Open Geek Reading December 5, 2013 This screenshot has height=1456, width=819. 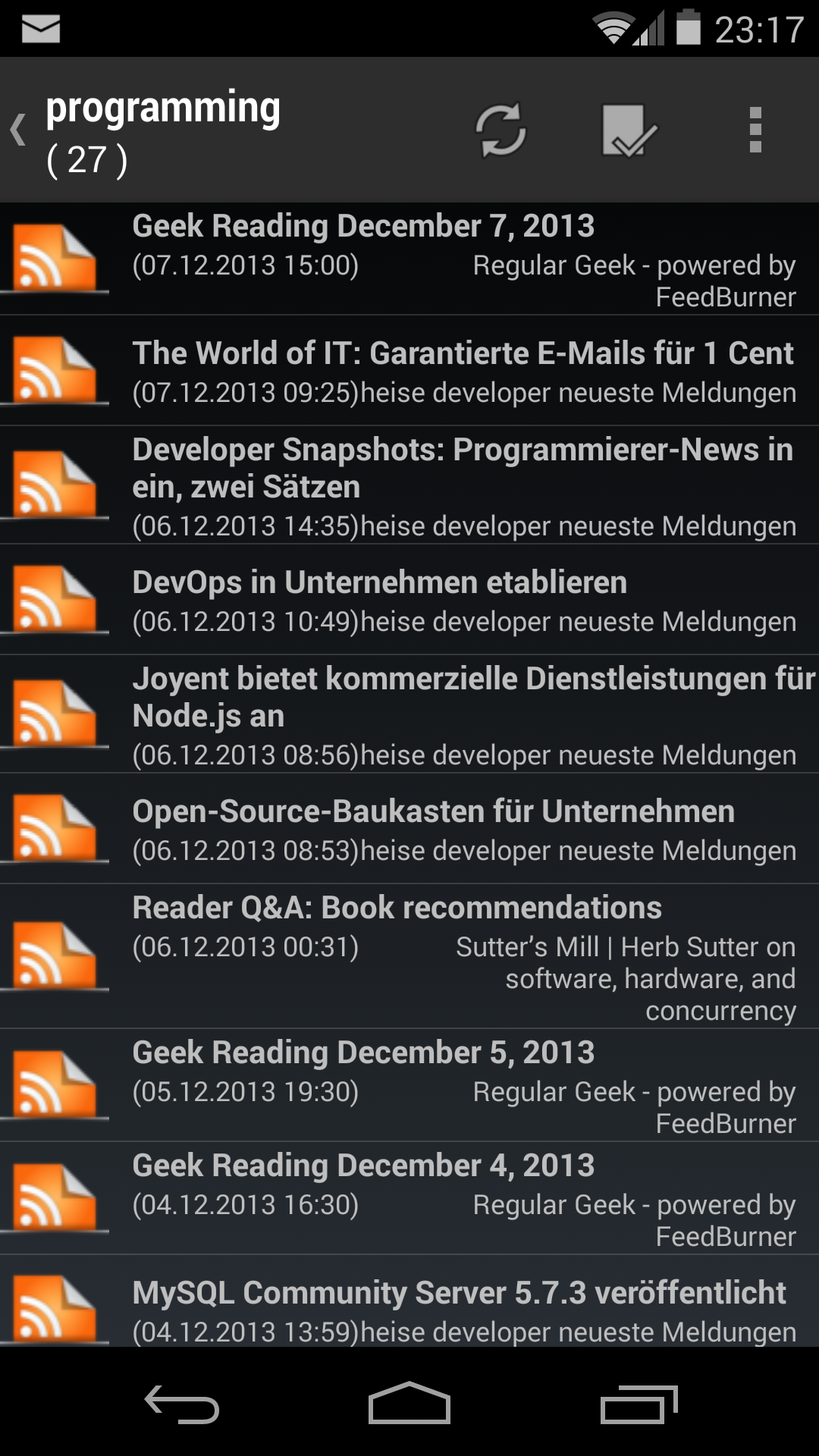(x=409, y=1085)
